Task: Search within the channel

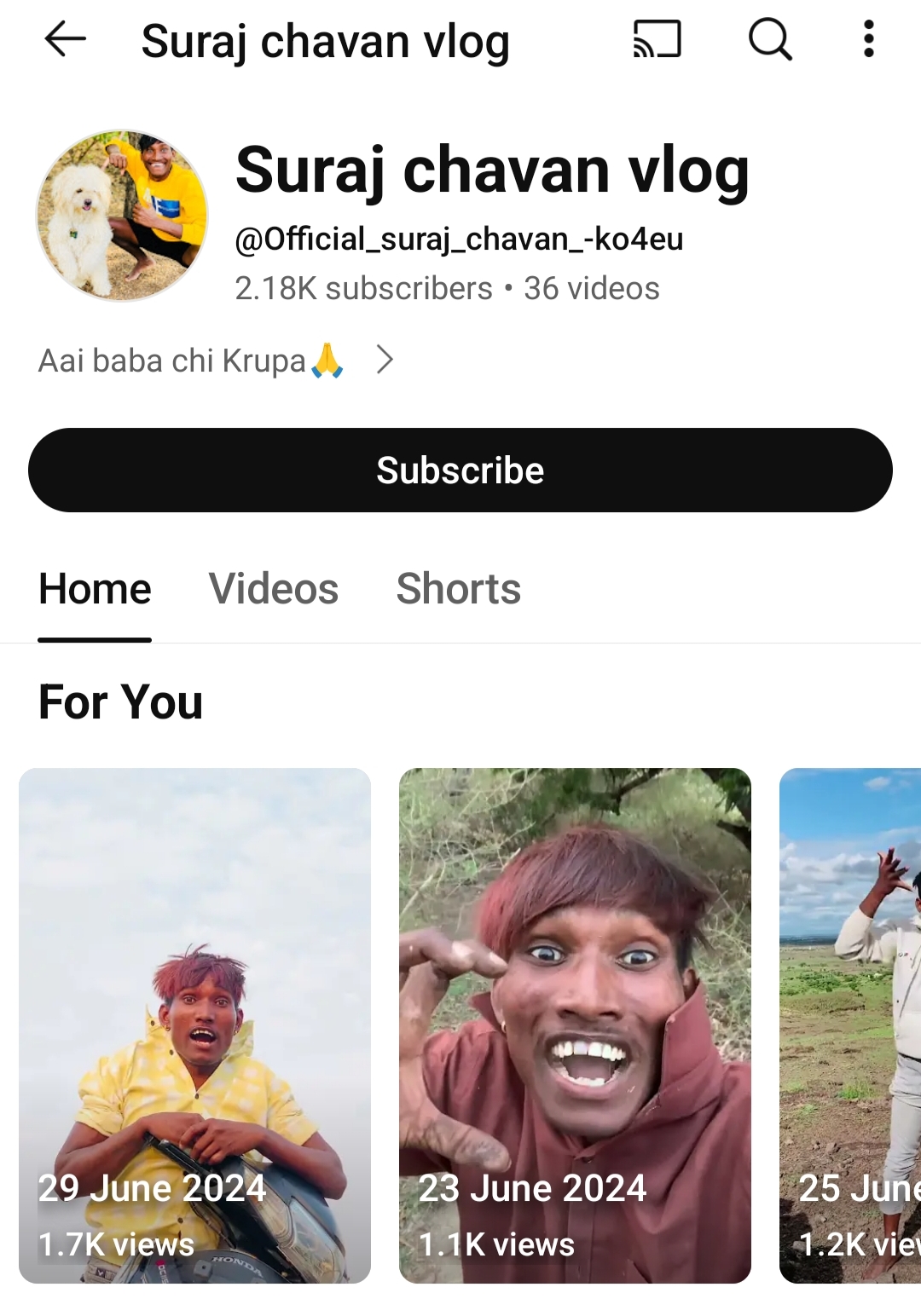Action: pyautogui.click(x=770, y=39)
